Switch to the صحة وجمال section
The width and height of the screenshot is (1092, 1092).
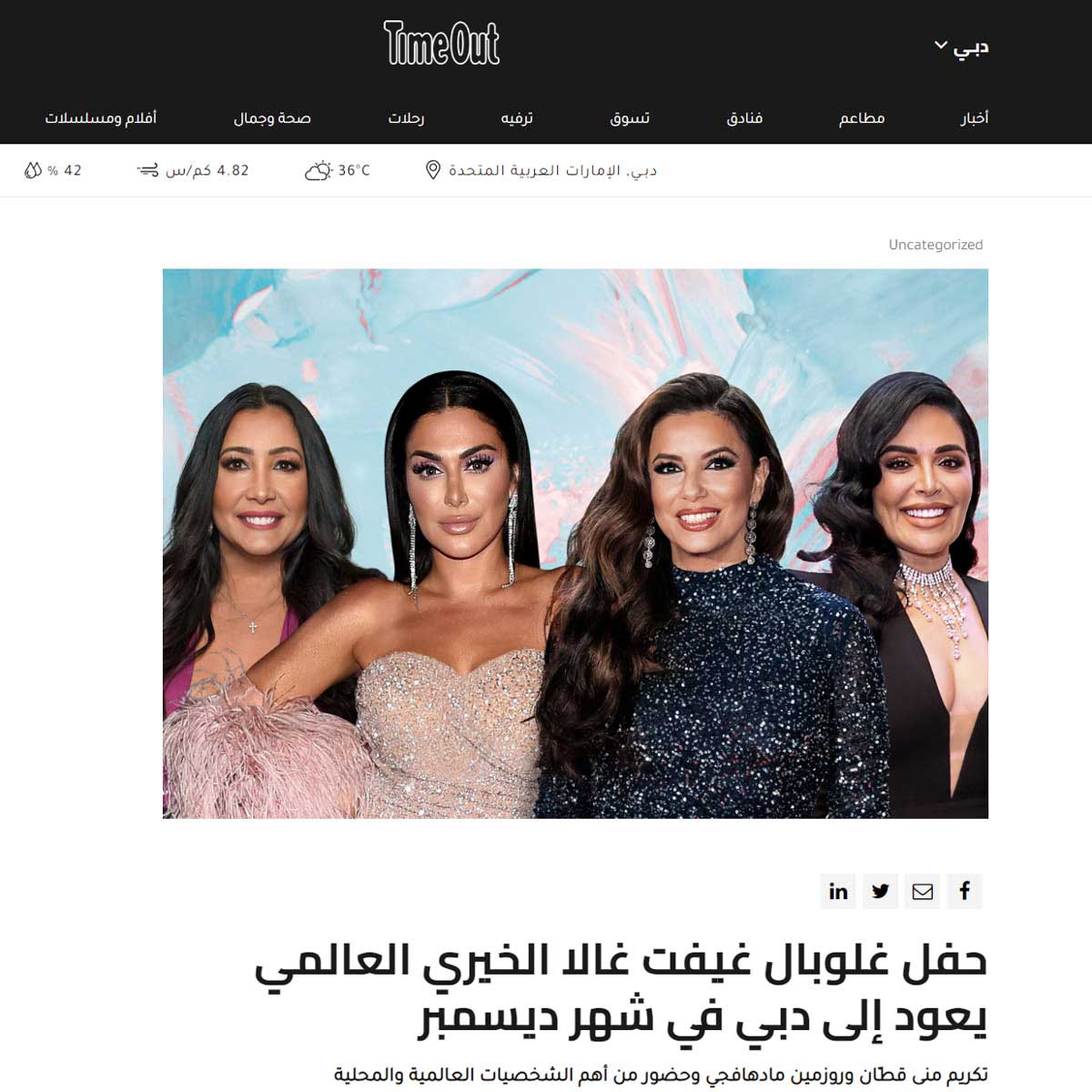coord(272,118)
